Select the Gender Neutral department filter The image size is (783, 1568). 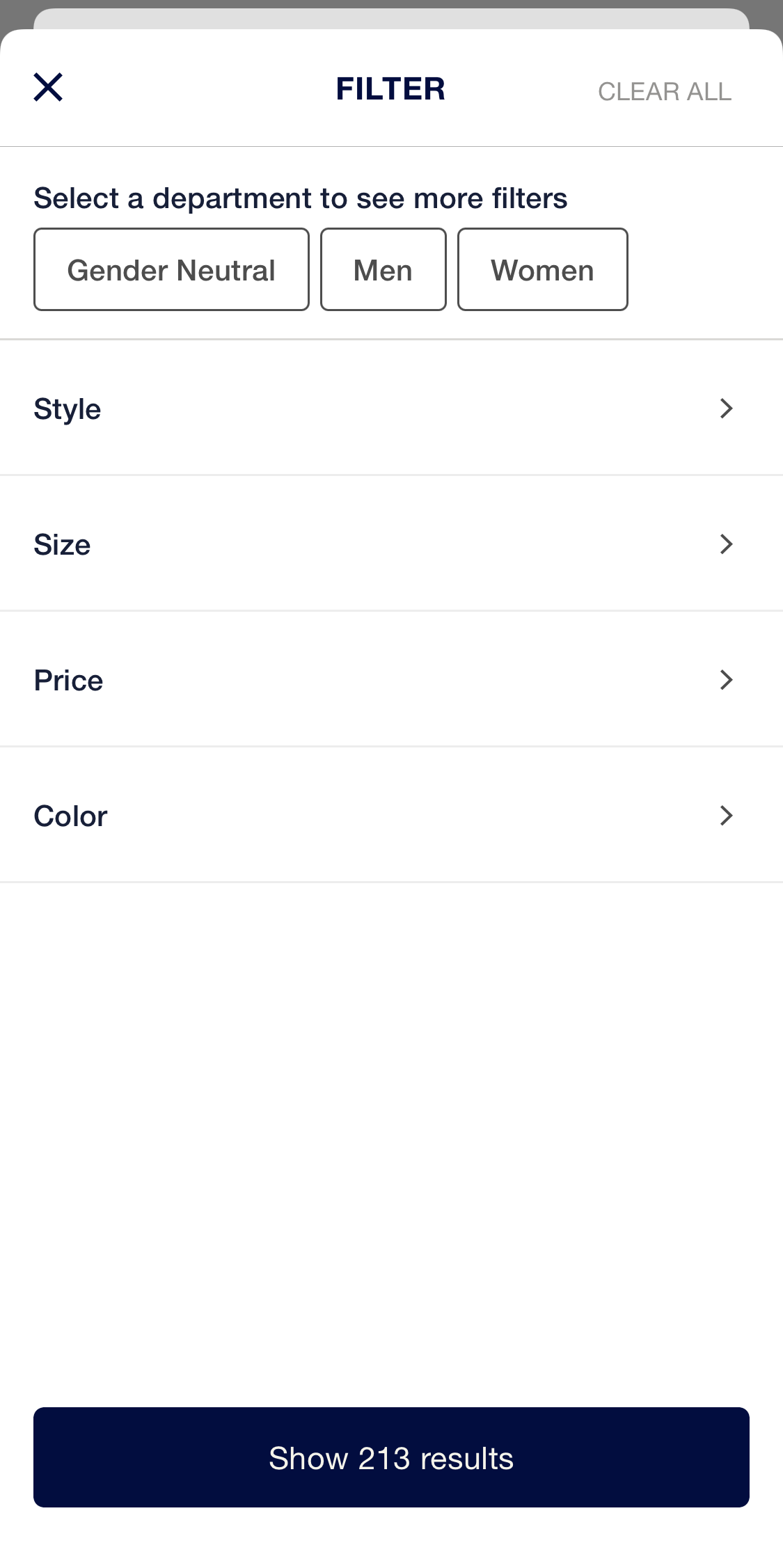click(x=171, y=269)
